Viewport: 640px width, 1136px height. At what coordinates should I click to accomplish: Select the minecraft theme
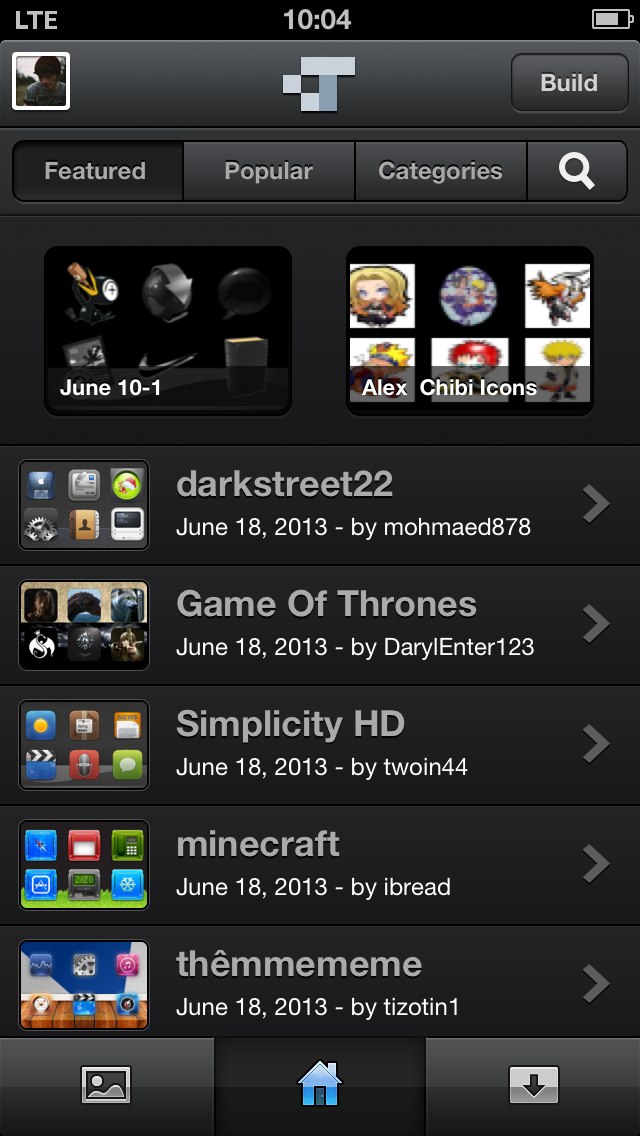(x=320, y=865)
